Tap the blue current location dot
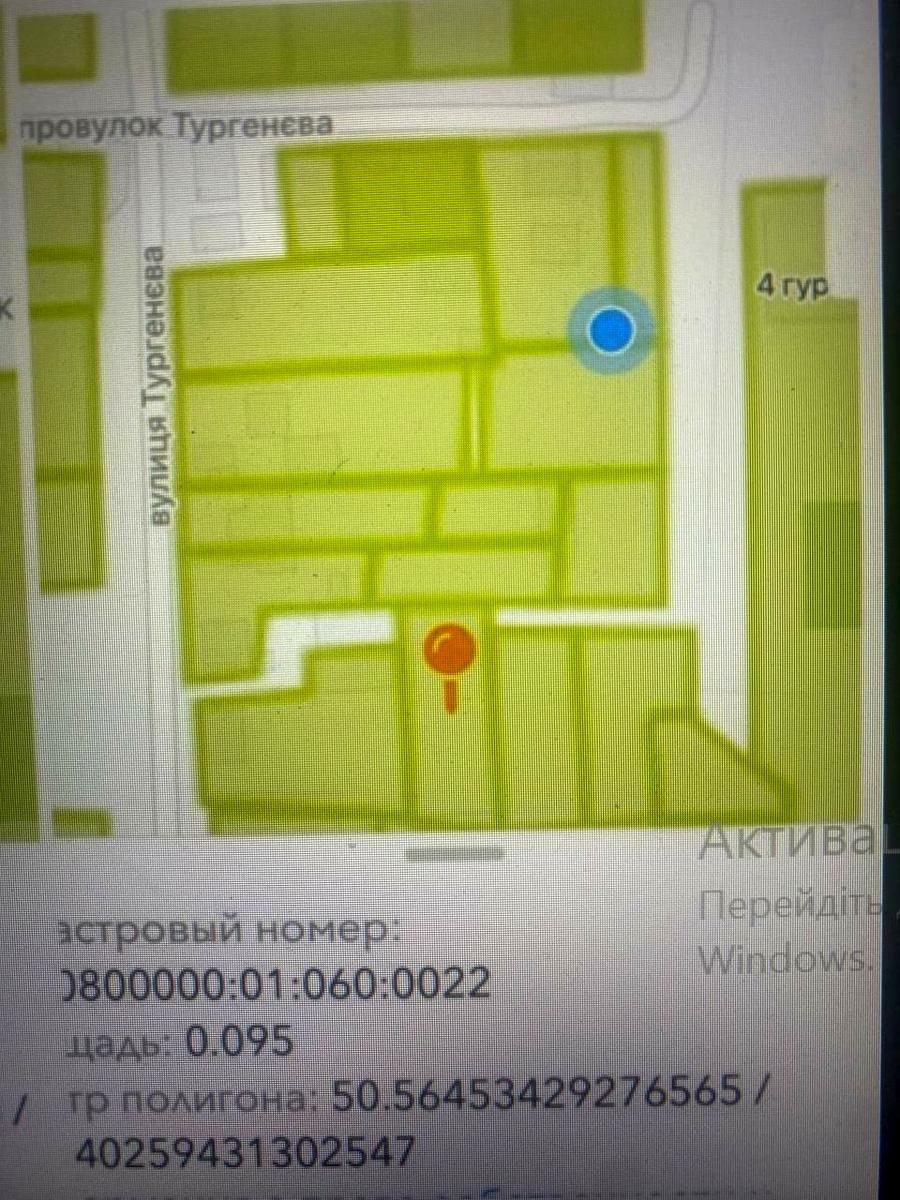This screenshot has width=900, height=1200. pos(611,331)
